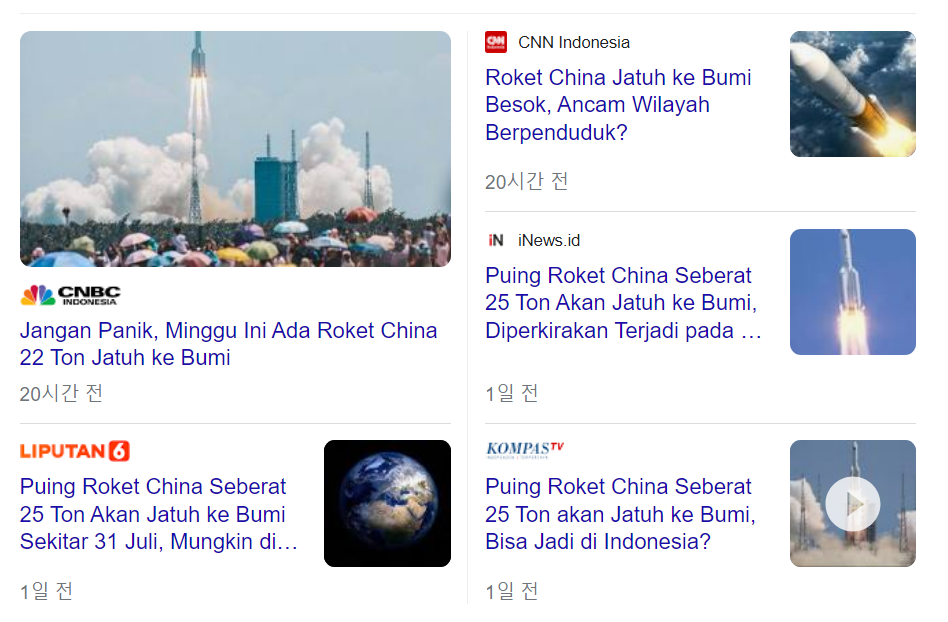The image size is (948, 622).
Task: Open the CNBC Indonesia rocket launch photo
Action: [x=235, y=148]
